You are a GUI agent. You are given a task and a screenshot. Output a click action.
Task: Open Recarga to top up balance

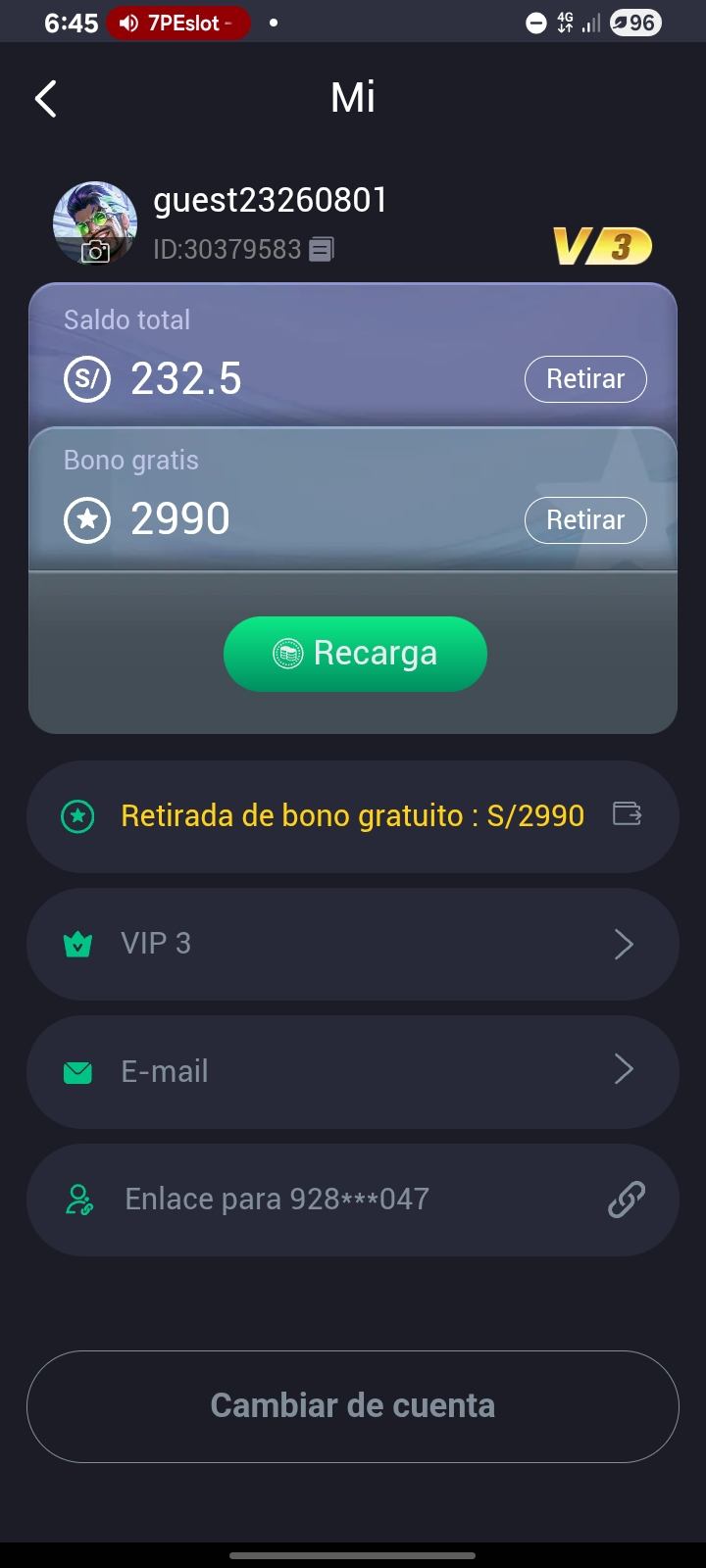(x=355, y=654)
